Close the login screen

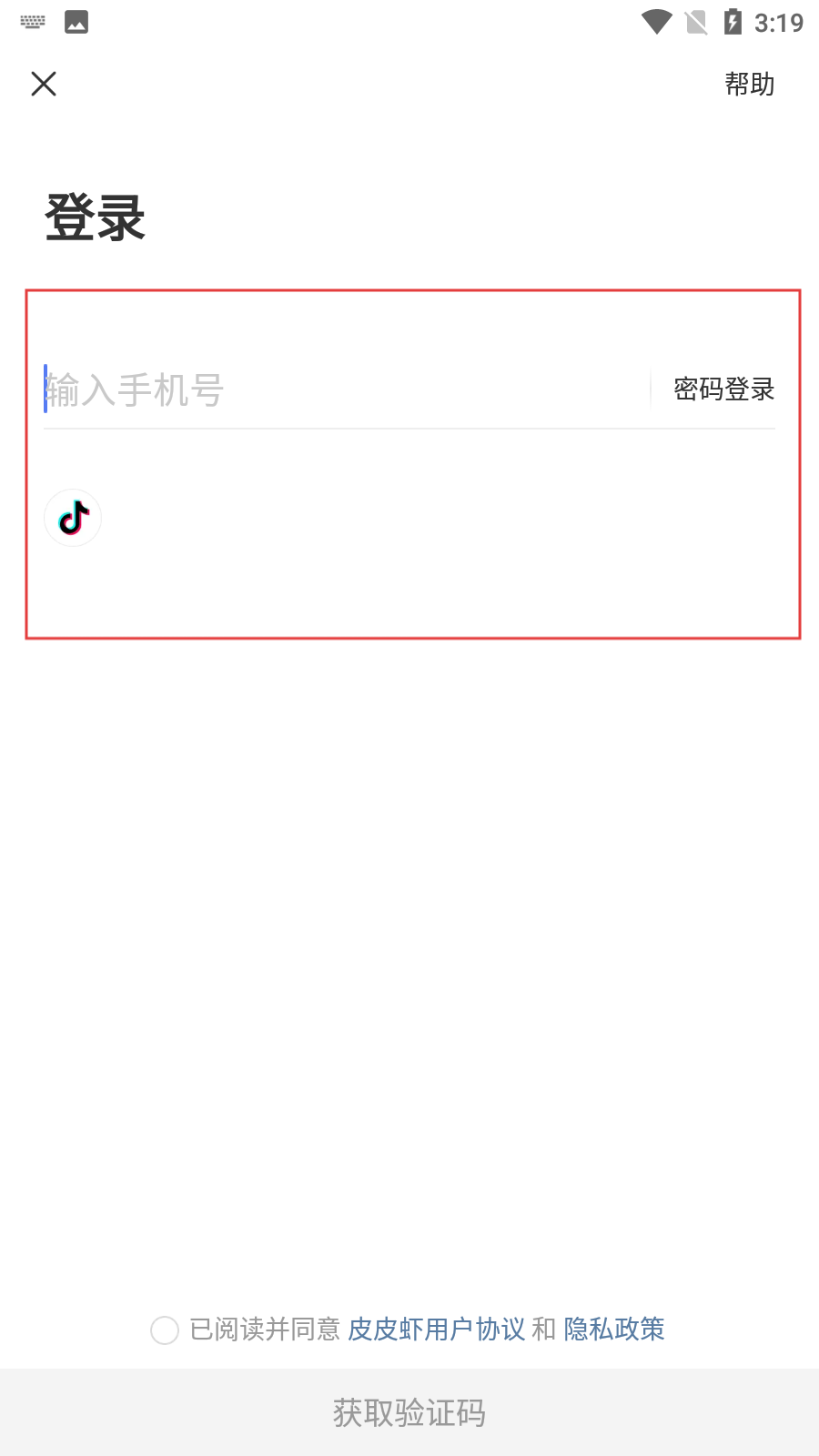click(44, 84)
